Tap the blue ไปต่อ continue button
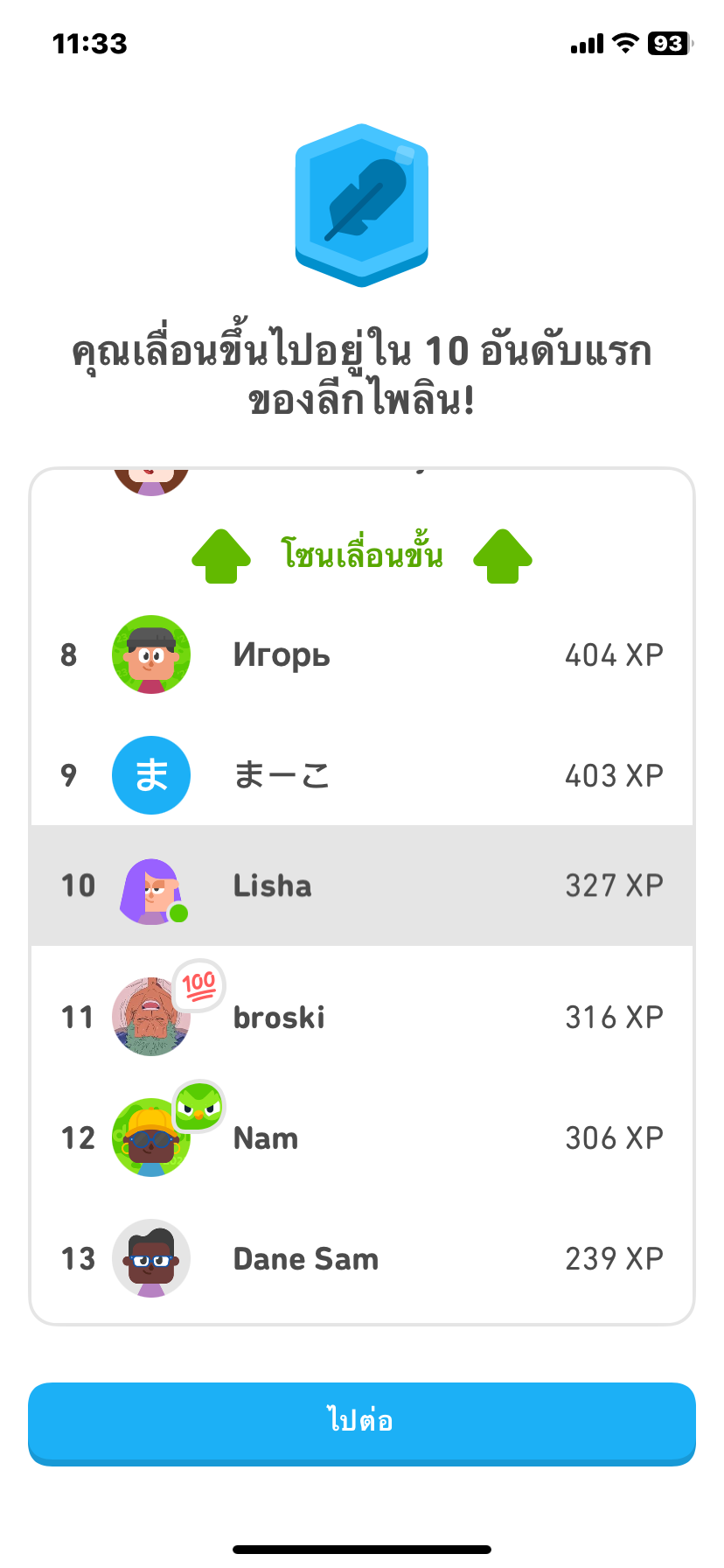The height and width of the screenshot is (1568, 724). [361, 1421]
